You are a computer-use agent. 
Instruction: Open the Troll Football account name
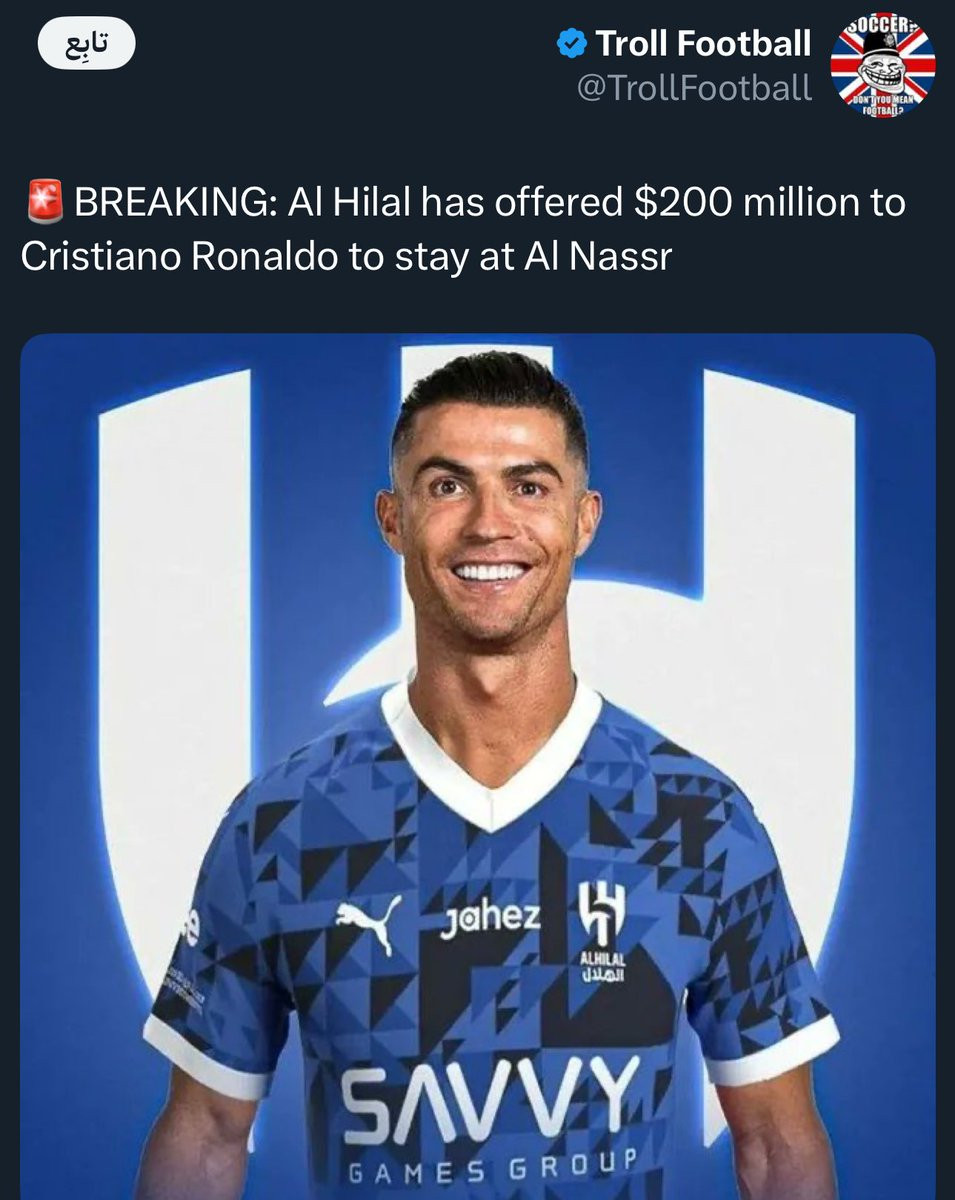click(702, 43)
